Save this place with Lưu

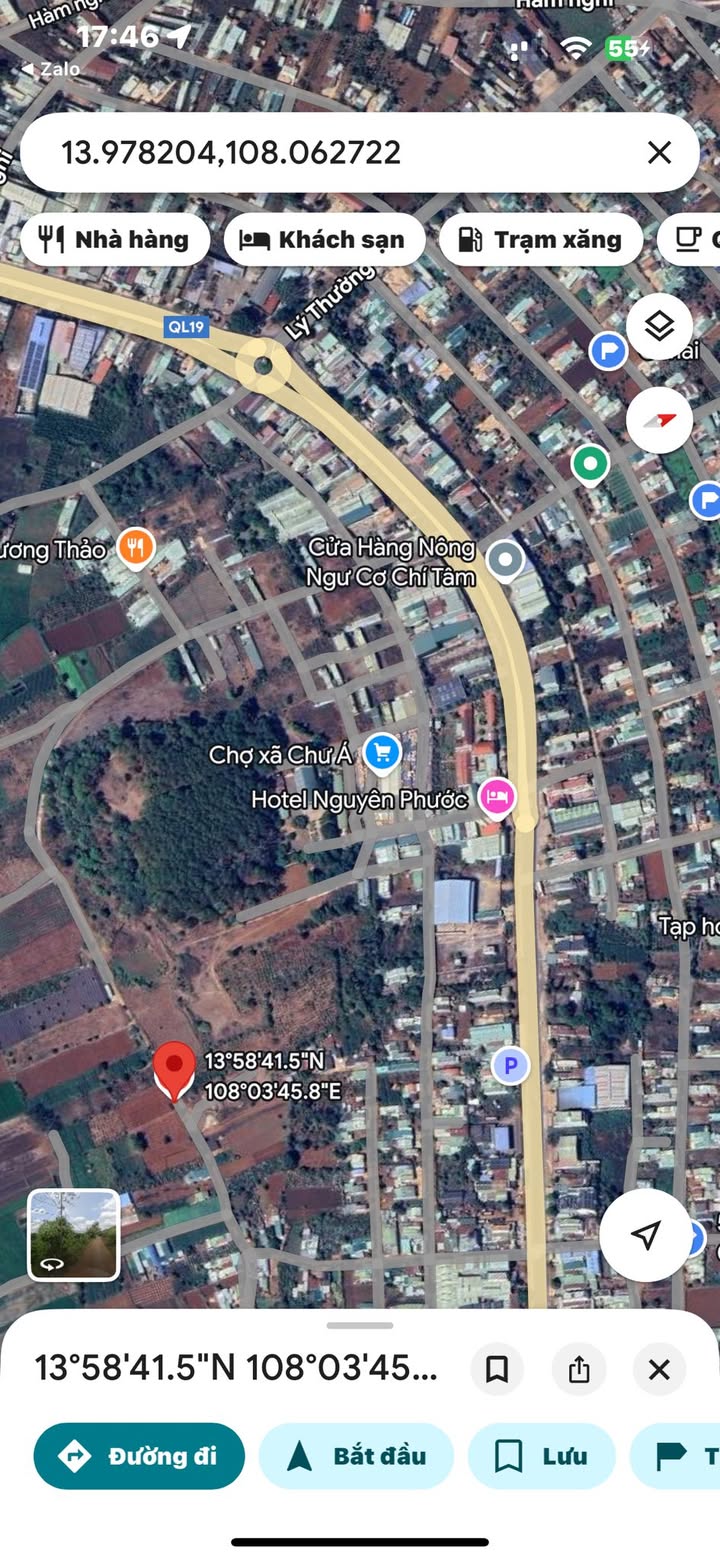pos(541,1456)
